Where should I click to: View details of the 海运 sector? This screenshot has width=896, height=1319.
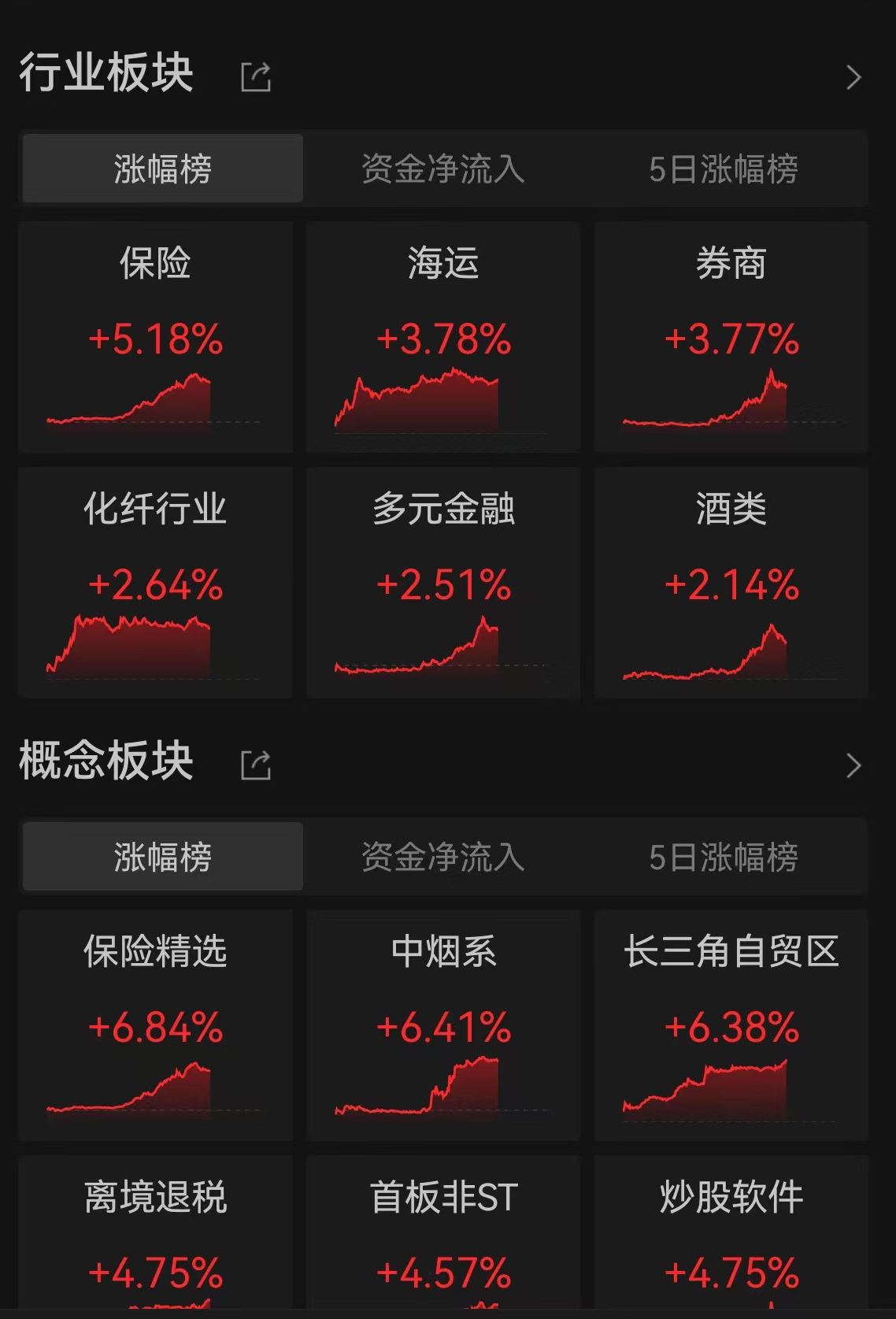click(443, 337)
